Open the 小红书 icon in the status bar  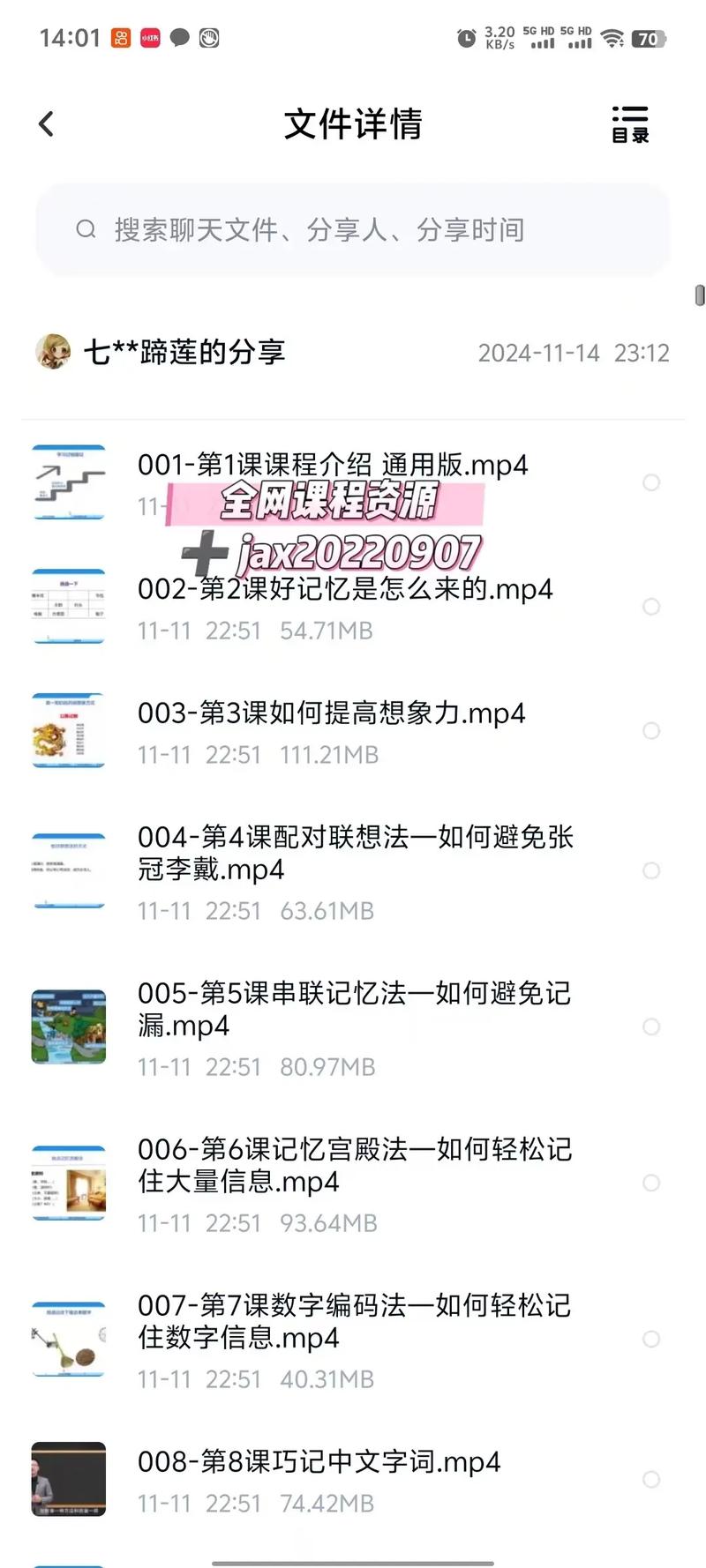point(148,36)
